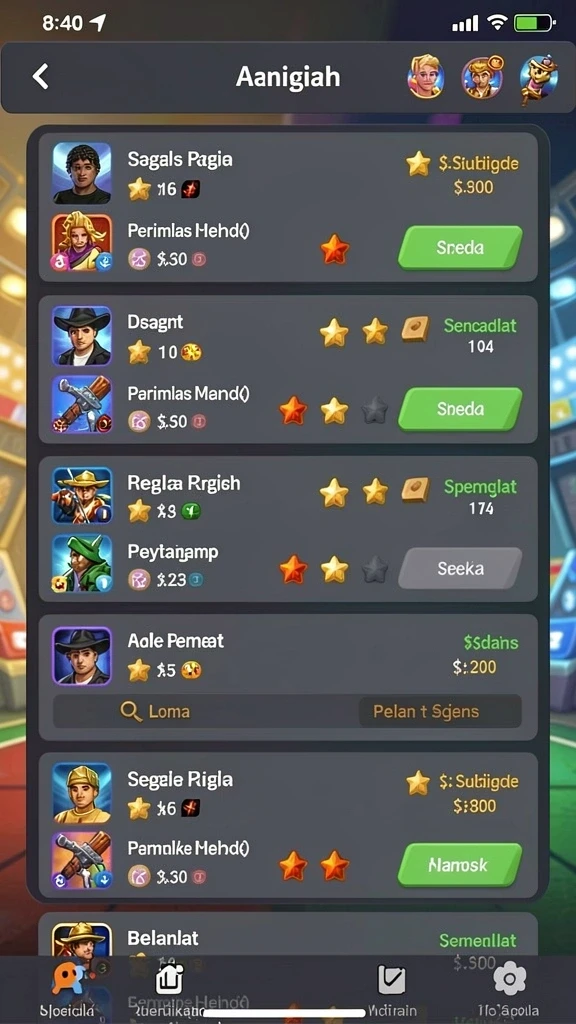Open the blond-haired avatar in the header

click(426, 76)
